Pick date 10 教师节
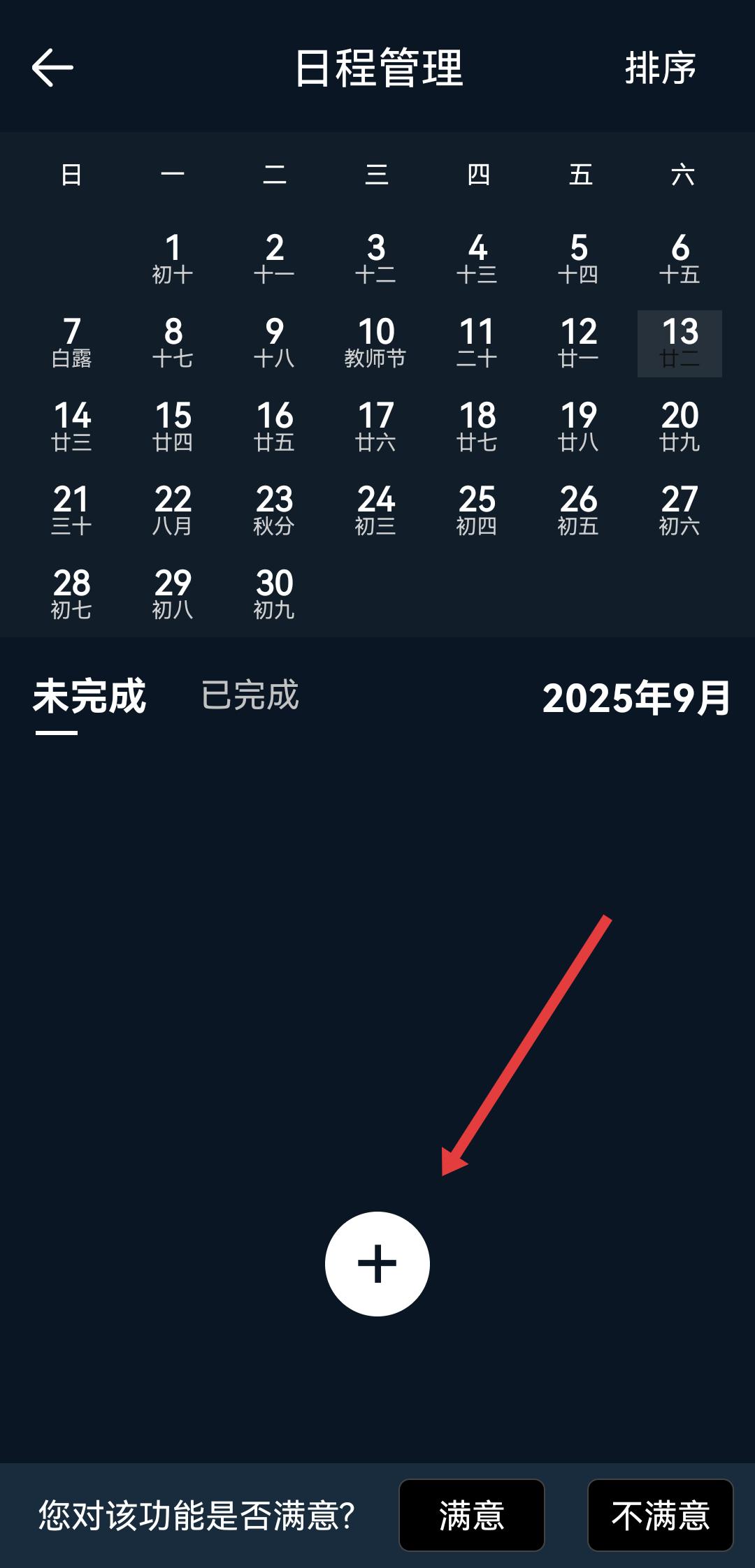 [375, 343]
